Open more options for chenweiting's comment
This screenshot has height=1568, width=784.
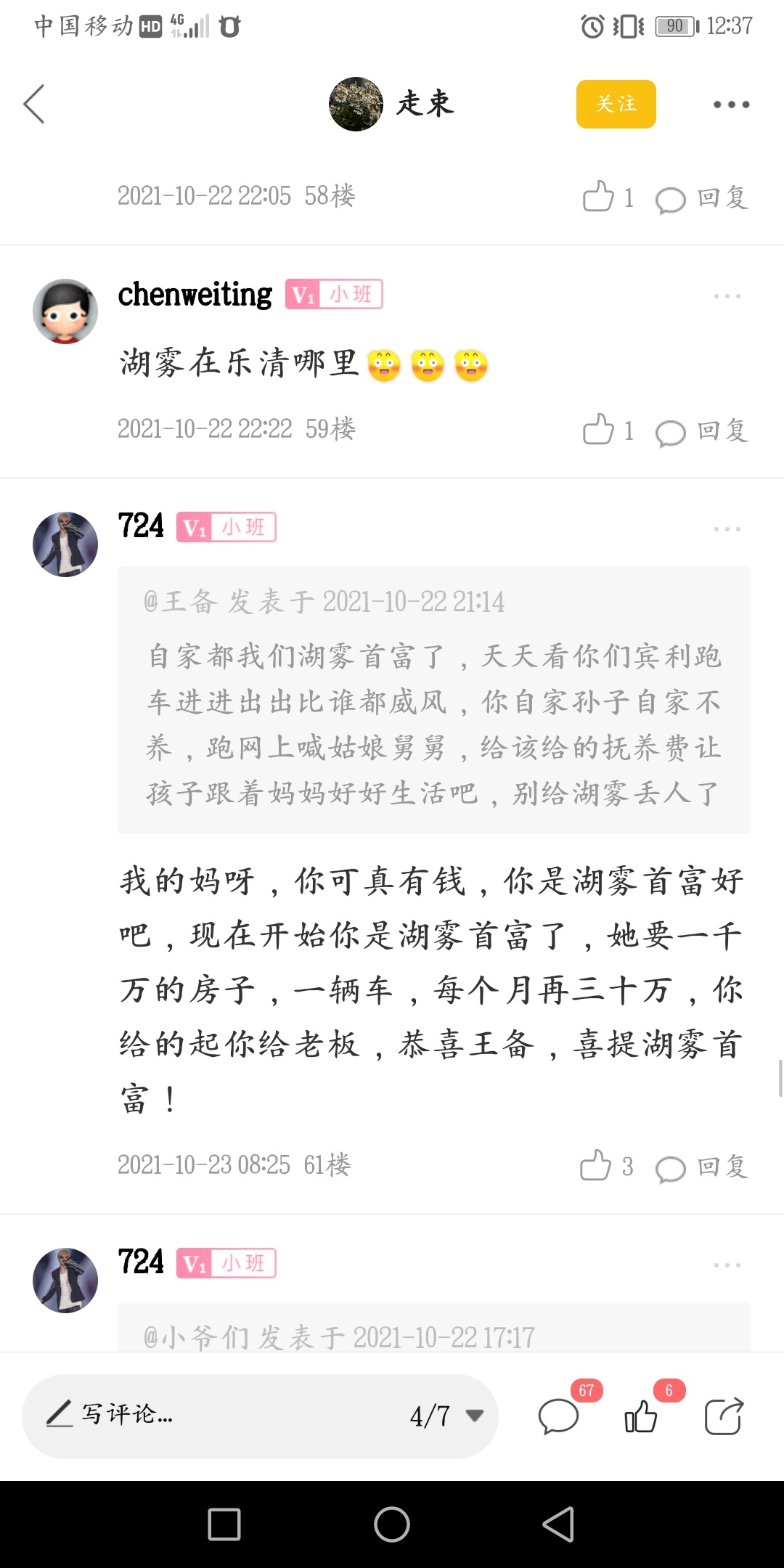pos(727,296)
